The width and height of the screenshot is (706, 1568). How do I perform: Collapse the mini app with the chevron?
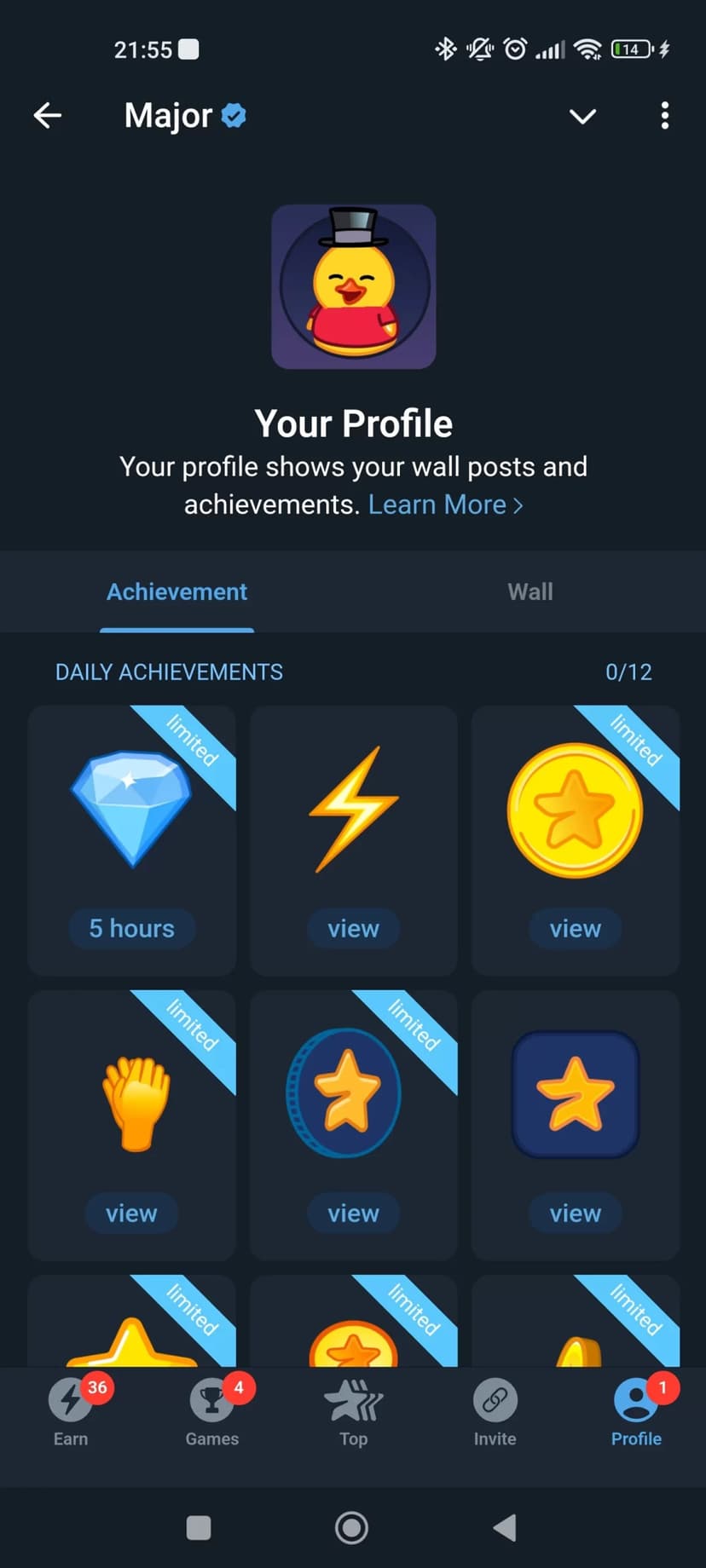[x=582, y=116]
